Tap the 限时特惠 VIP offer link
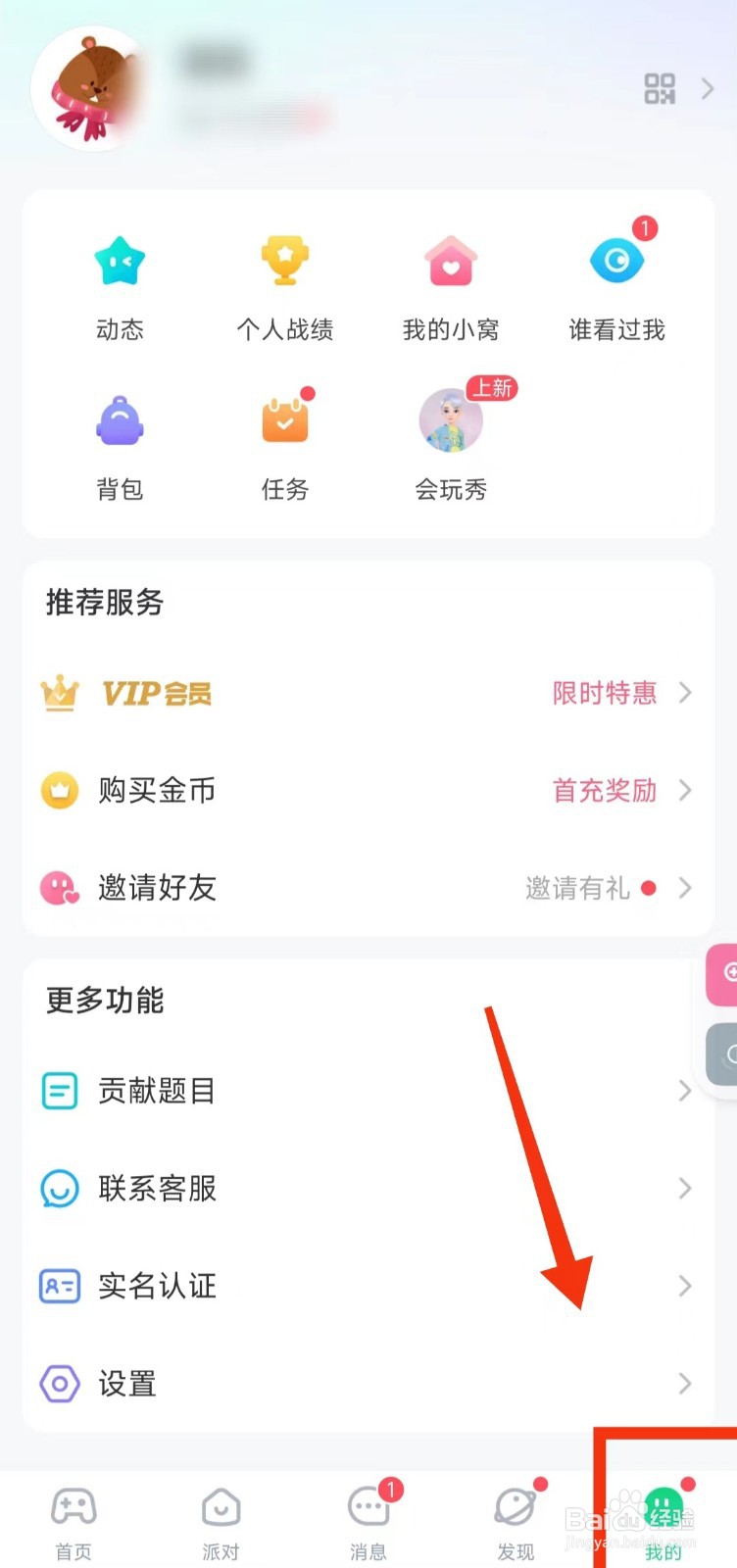 604,693
